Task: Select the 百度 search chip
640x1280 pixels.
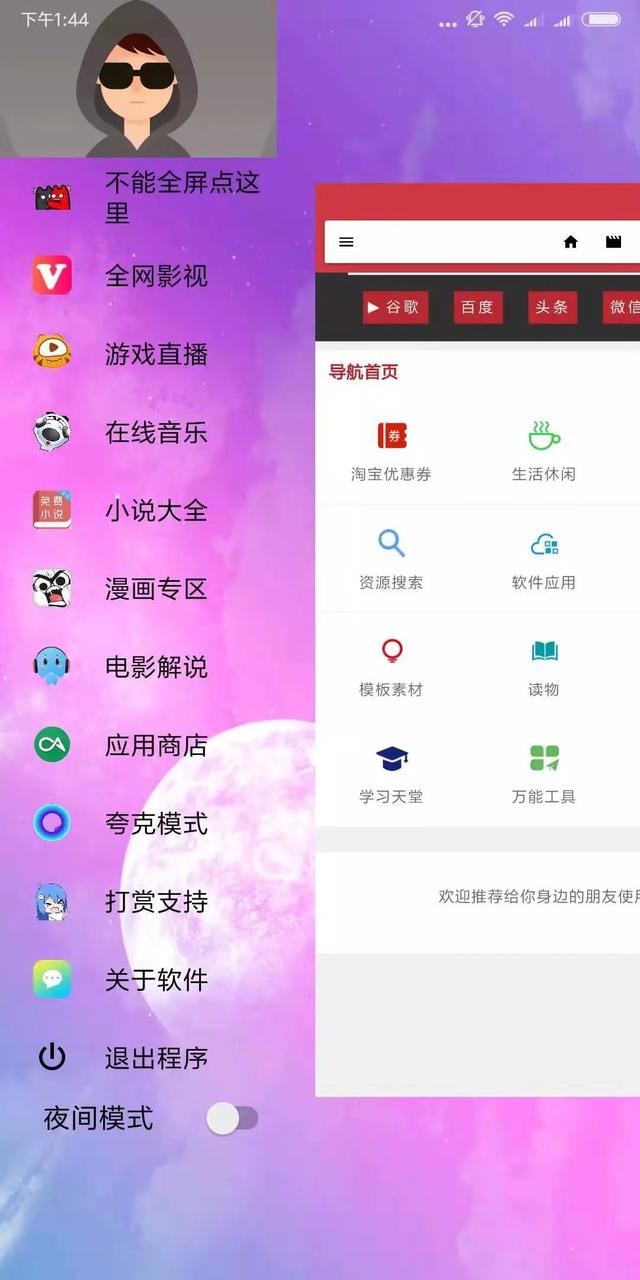Action: [x=478, y=307]
